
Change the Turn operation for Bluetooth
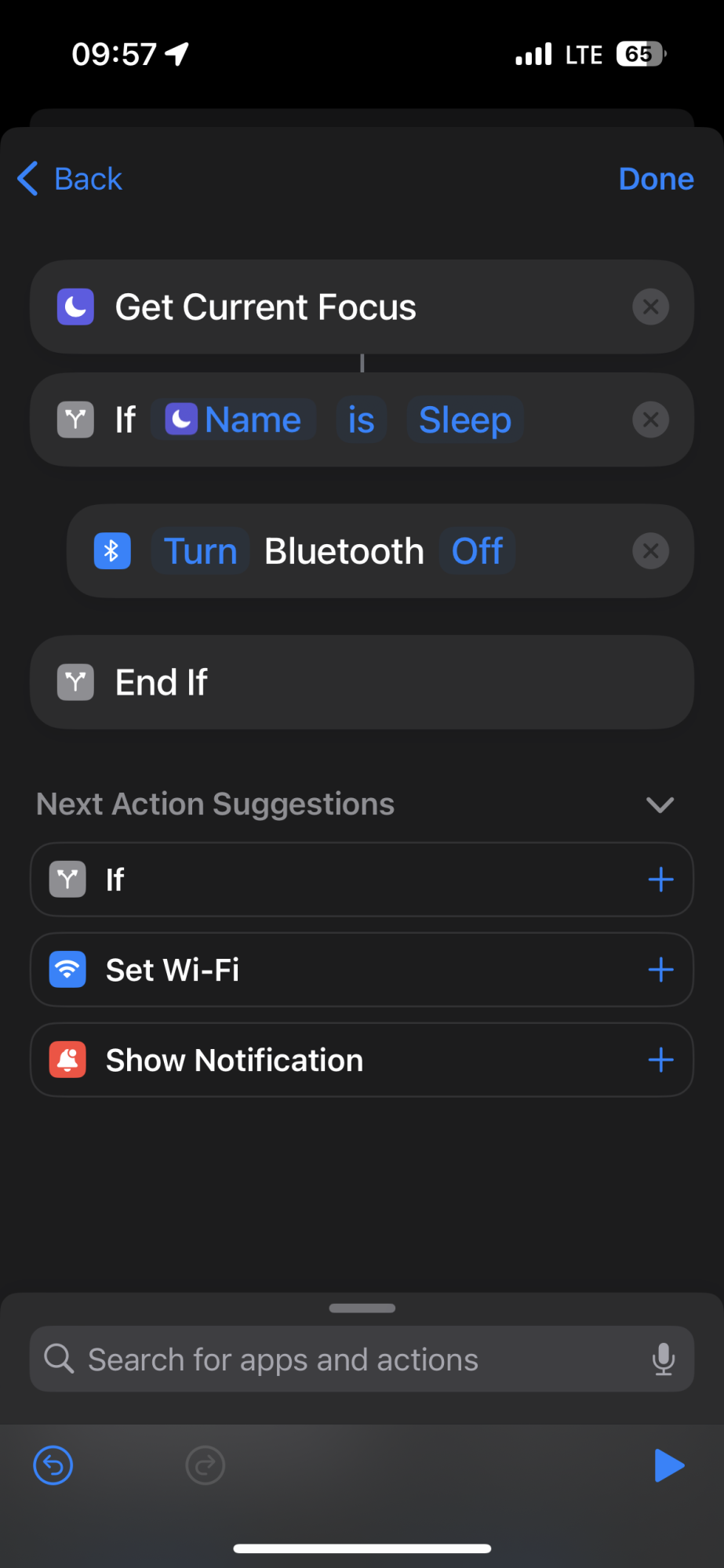(200, 551)
